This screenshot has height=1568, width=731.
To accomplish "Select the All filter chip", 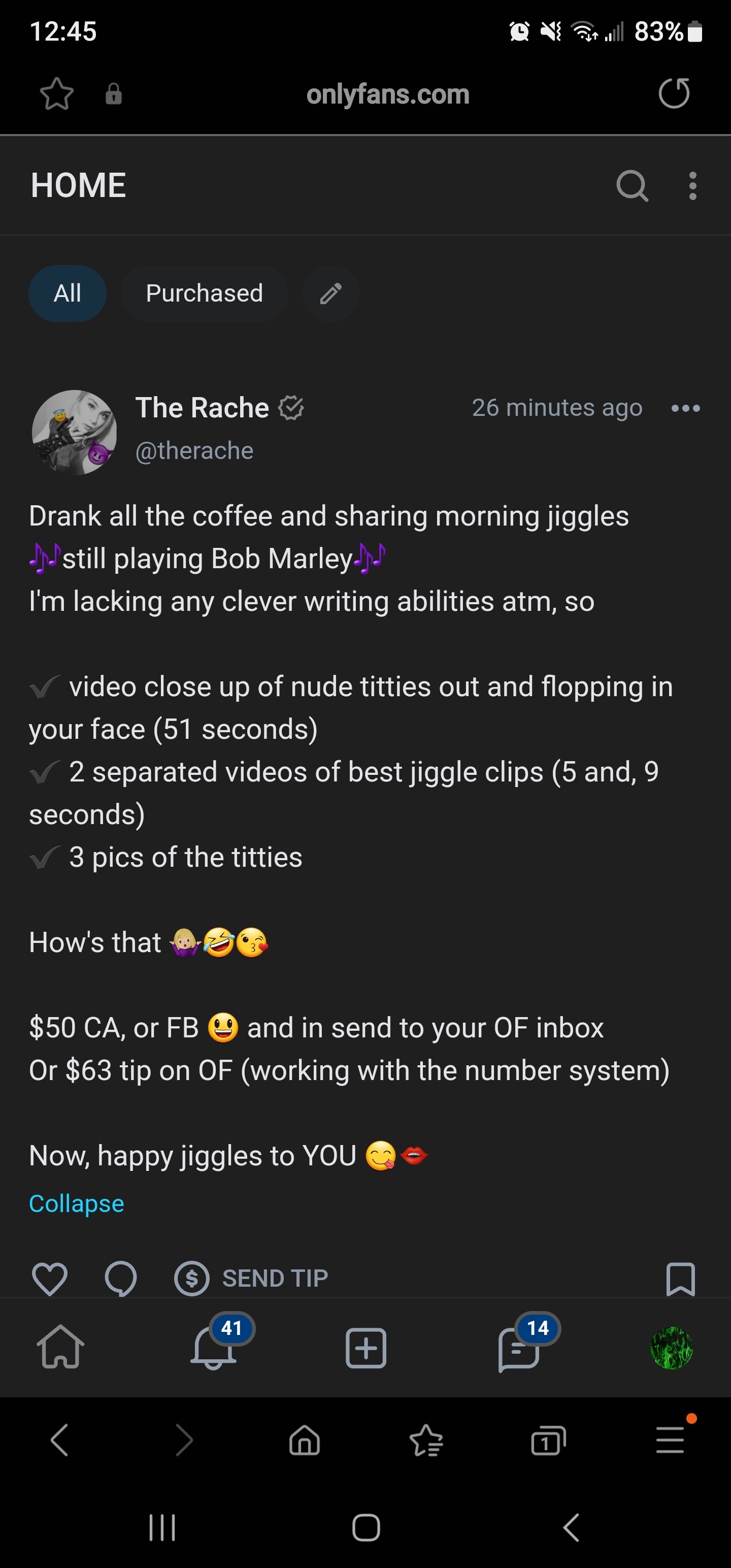I will coord(68,293).
